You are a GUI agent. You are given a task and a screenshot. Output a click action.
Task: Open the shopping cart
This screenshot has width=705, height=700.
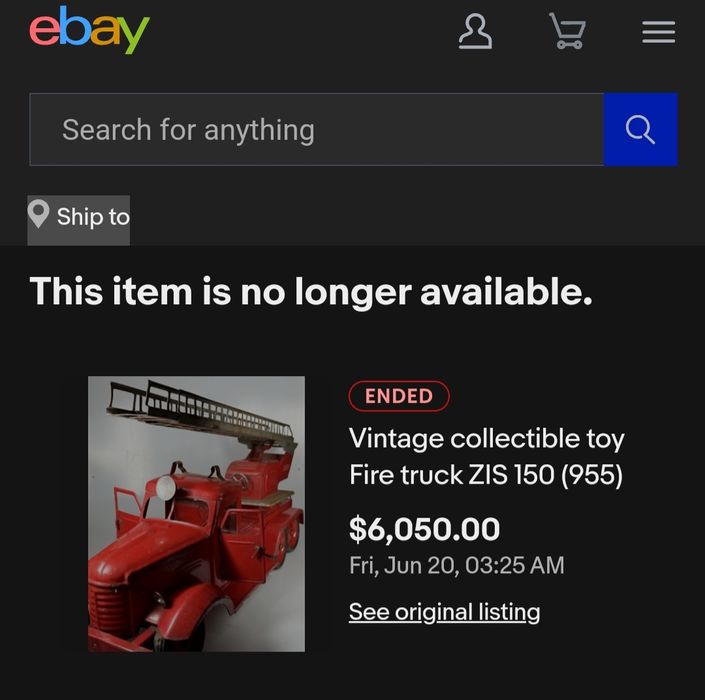tap(567, 32)
